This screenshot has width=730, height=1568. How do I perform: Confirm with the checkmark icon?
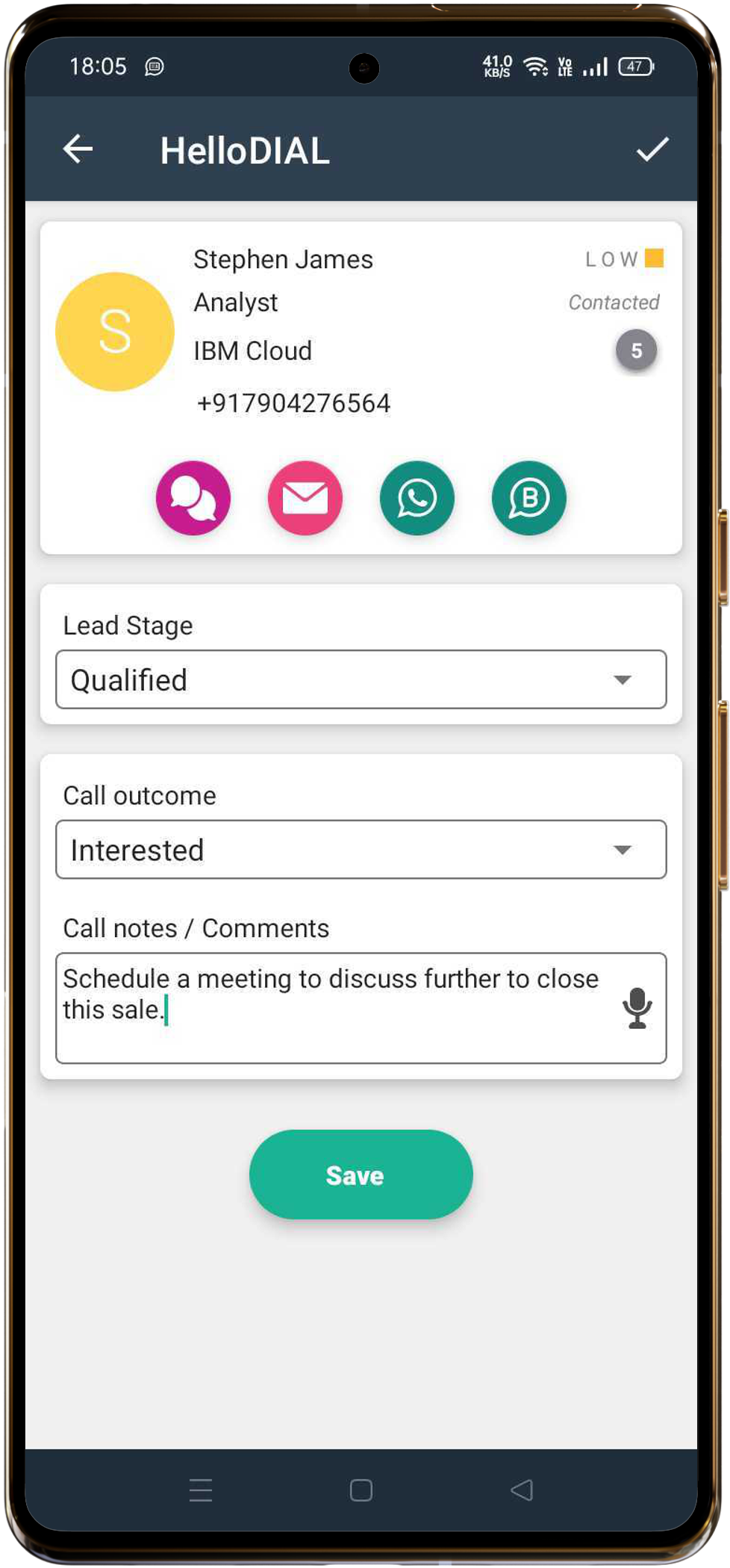(652, 149)
